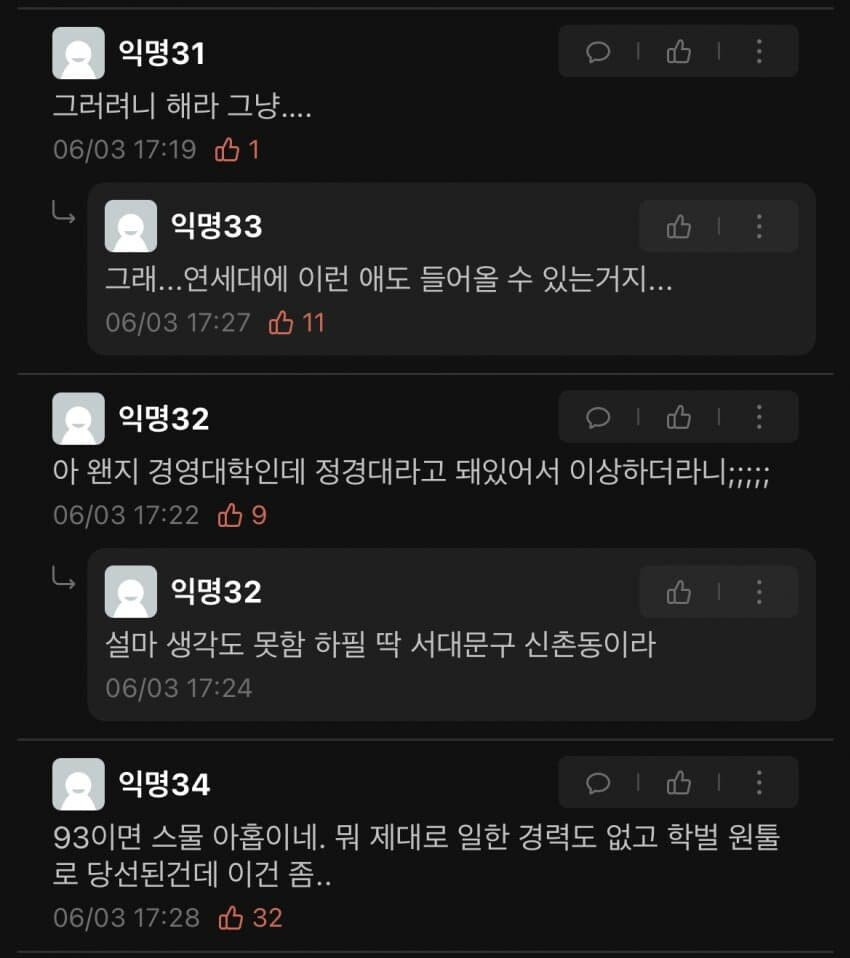
Task: Open more options on 익명34's comment
Action: [759, 782]
